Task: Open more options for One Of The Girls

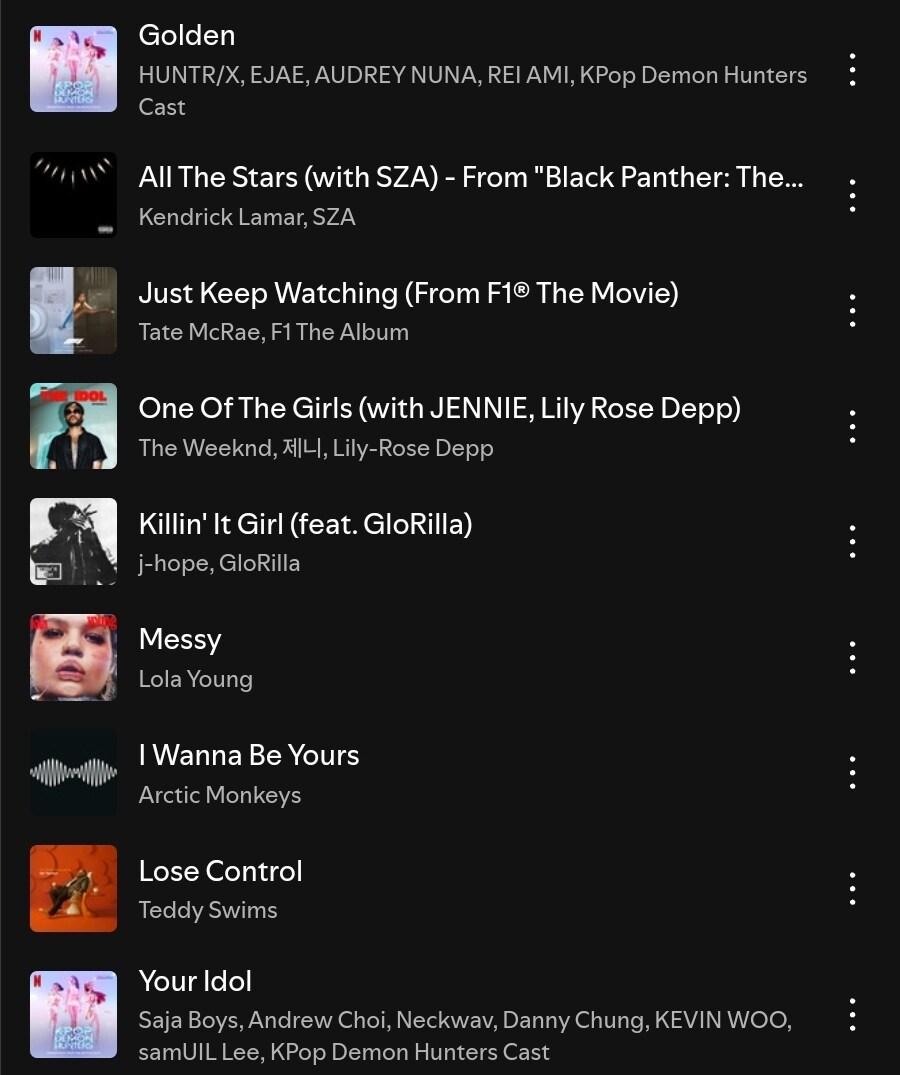Action: click(x=852, y=426)
